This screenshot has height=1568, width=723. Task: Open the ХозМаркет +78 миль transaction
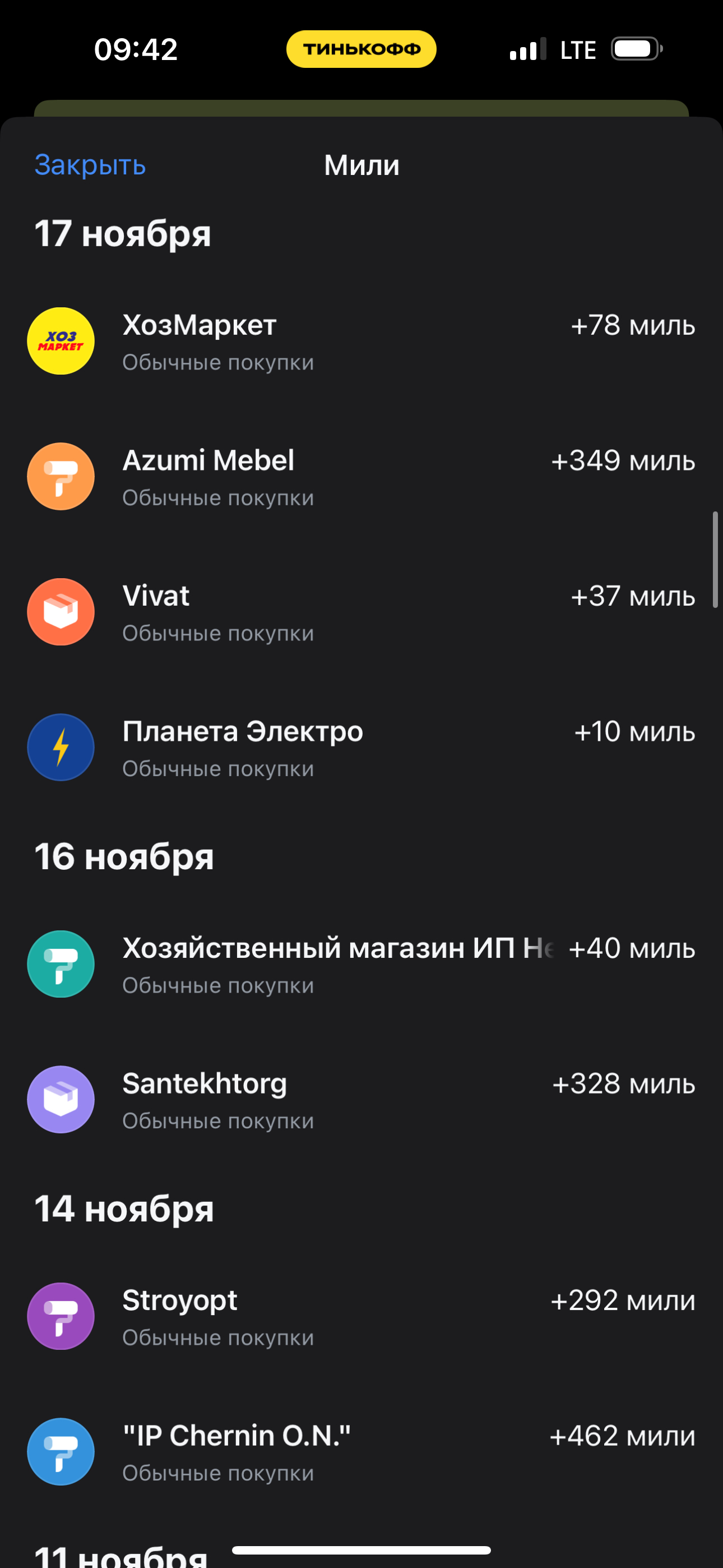(361, 342)
